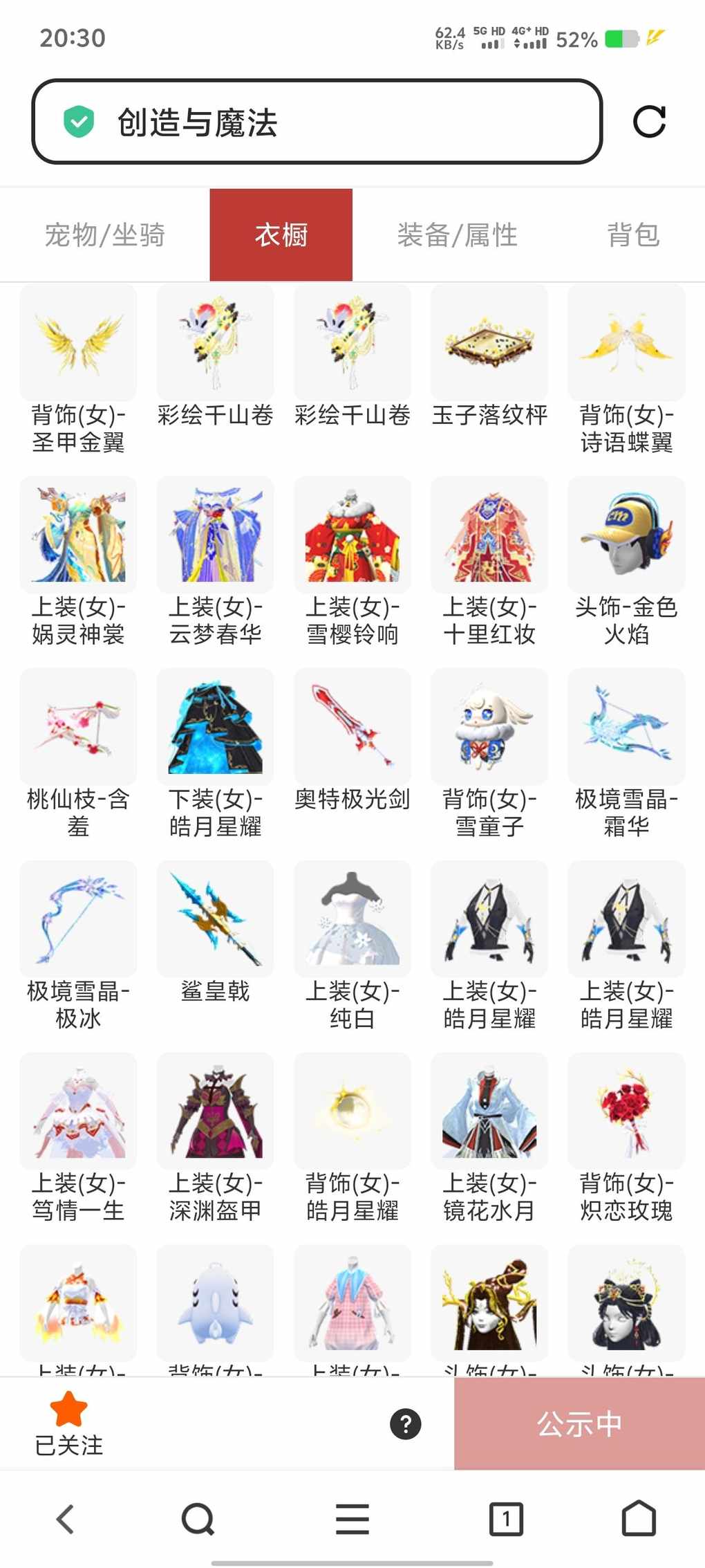Switch to the 宠物/坐骑 tab
Viewport: 705px width, 1568px height.
tap(105, 235)
